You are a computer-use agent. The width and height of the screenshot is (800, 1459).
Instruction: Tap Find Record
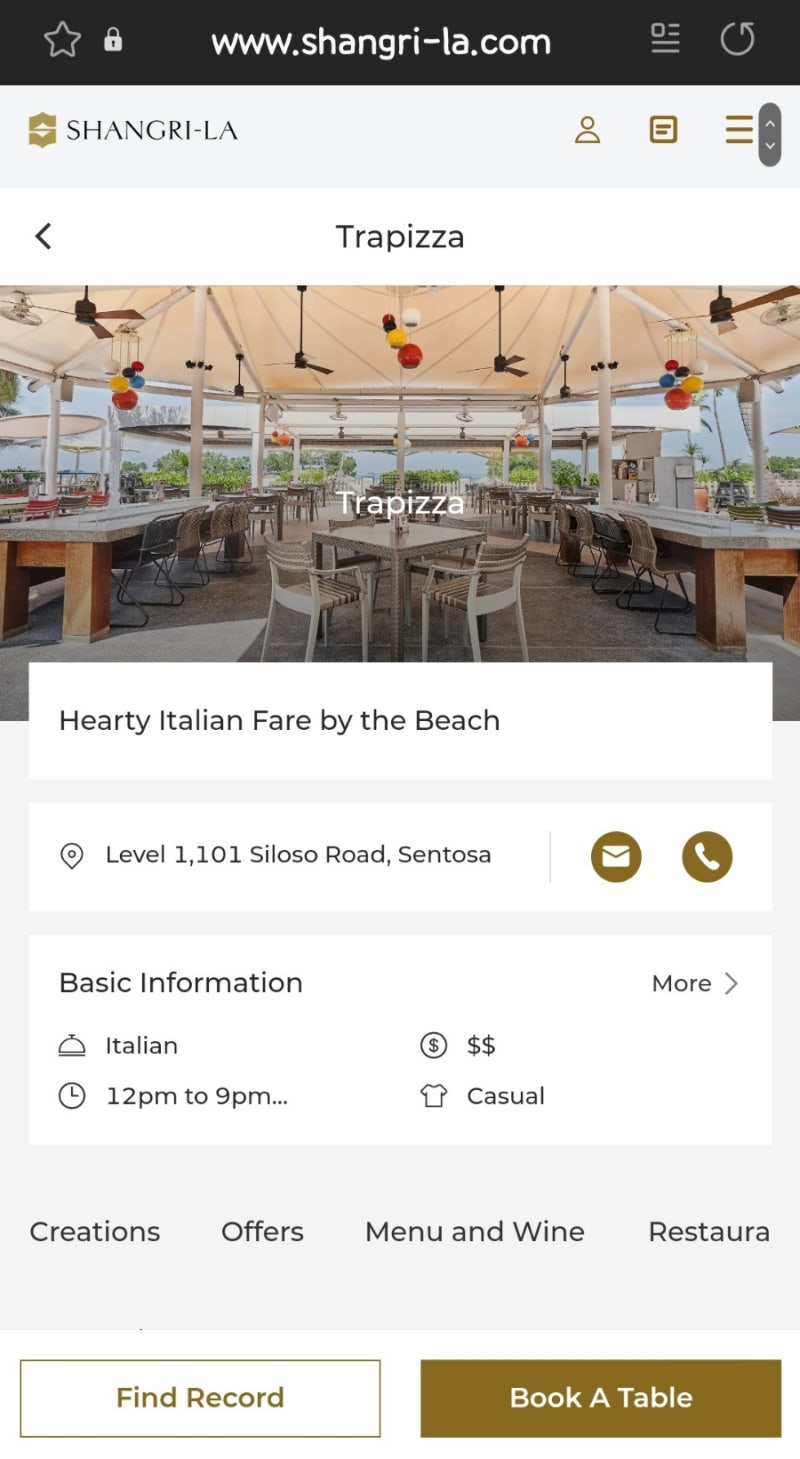(x=200, y=1398)
